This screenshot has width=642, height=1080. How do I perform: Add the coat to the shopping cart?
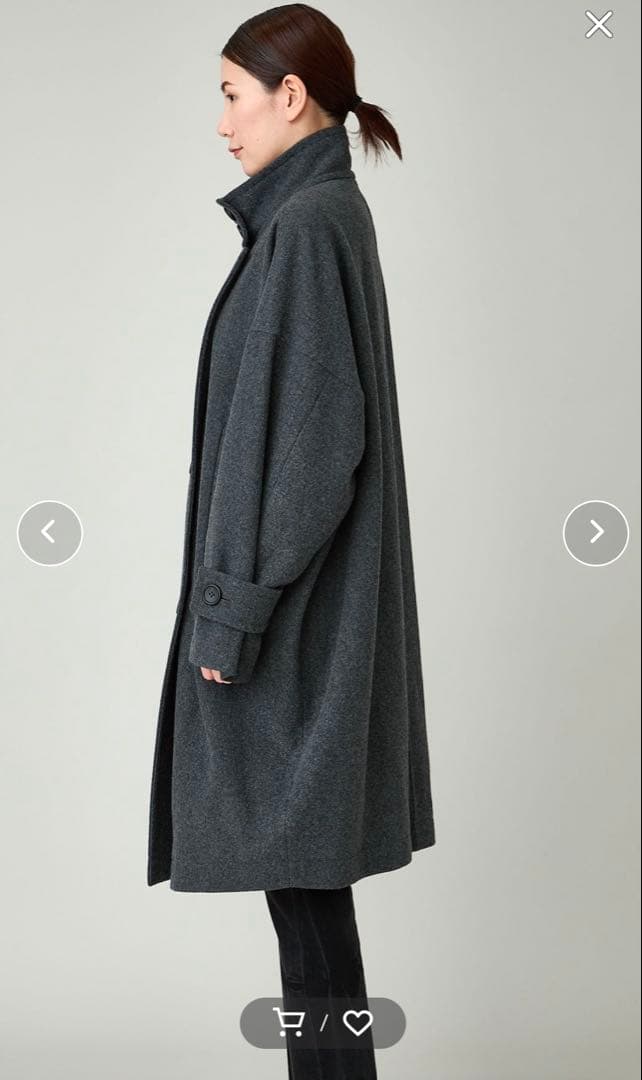pos(289,1022)
